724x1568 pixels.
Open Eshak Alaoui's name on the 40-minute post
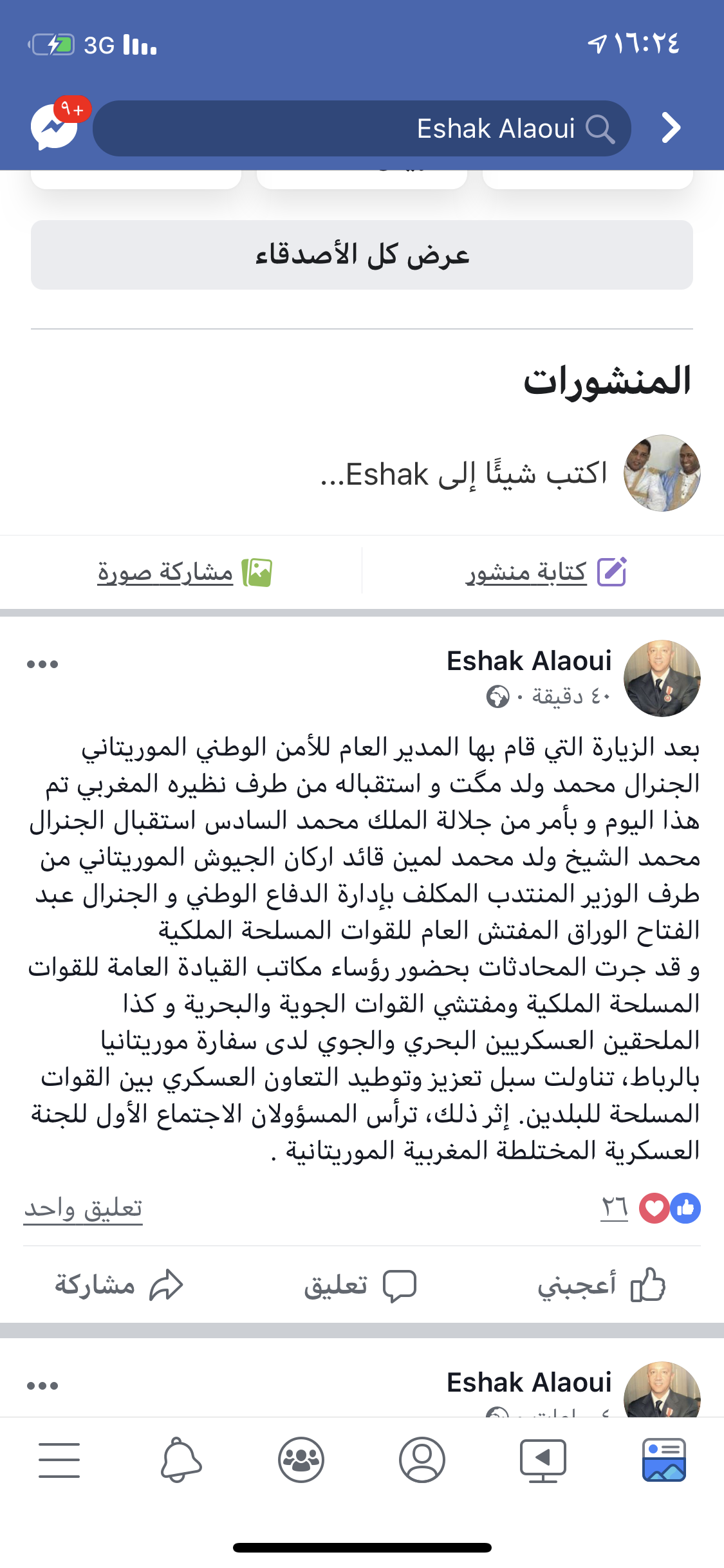pyautogui.click(x=529, y=661)
